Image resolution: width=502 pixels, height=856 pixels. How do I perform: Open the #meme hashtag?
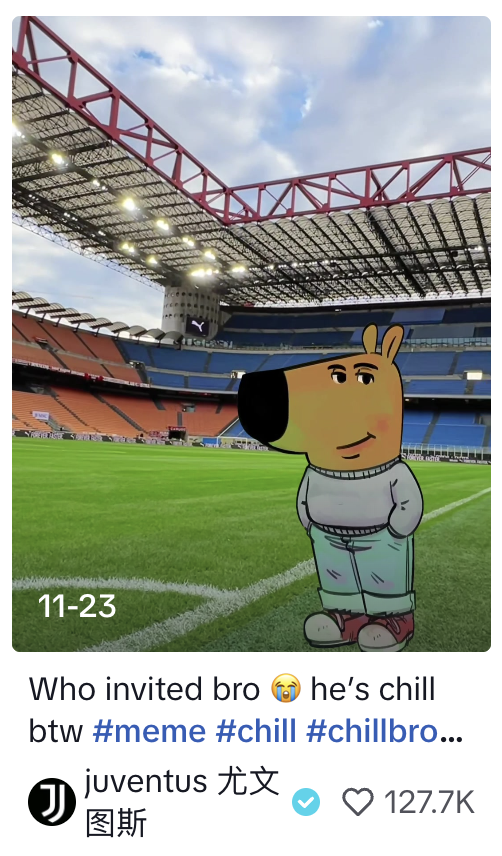click(149, 732)
